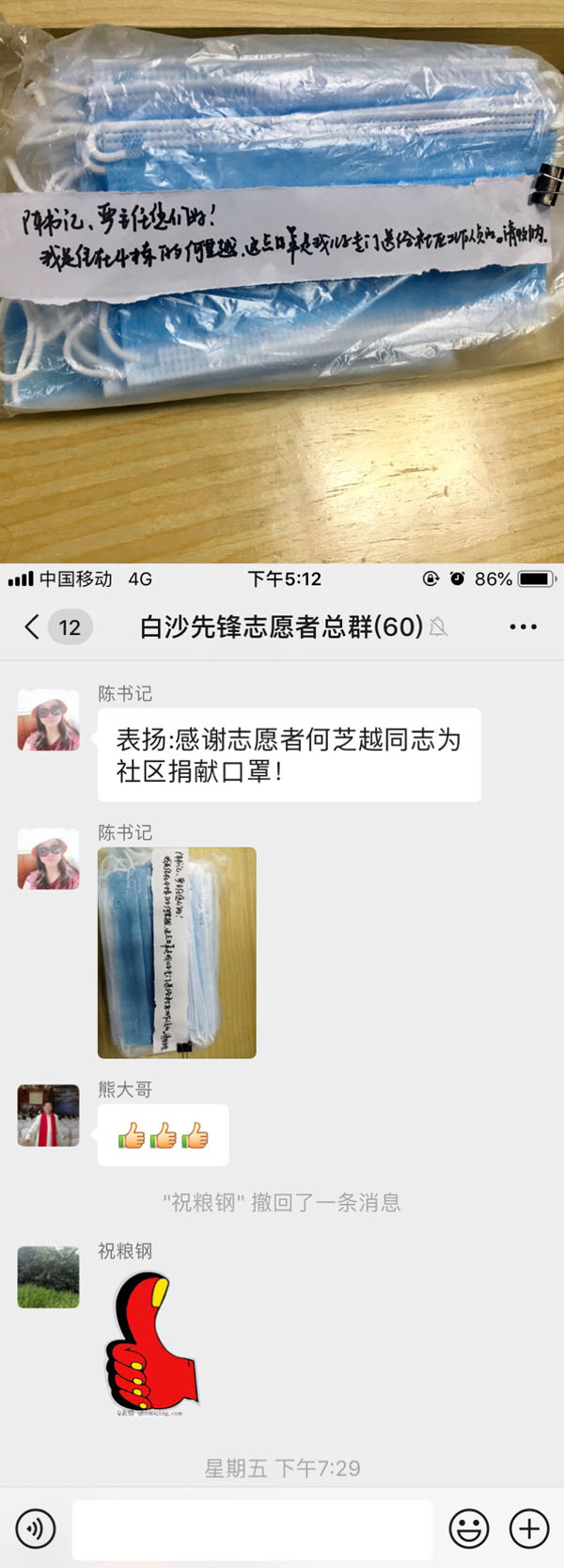This screenshot has width=564, height=1568.
Task: Open the mask photo sent by 陈书记
Action: pyautogui.click(x=177, y=952)
